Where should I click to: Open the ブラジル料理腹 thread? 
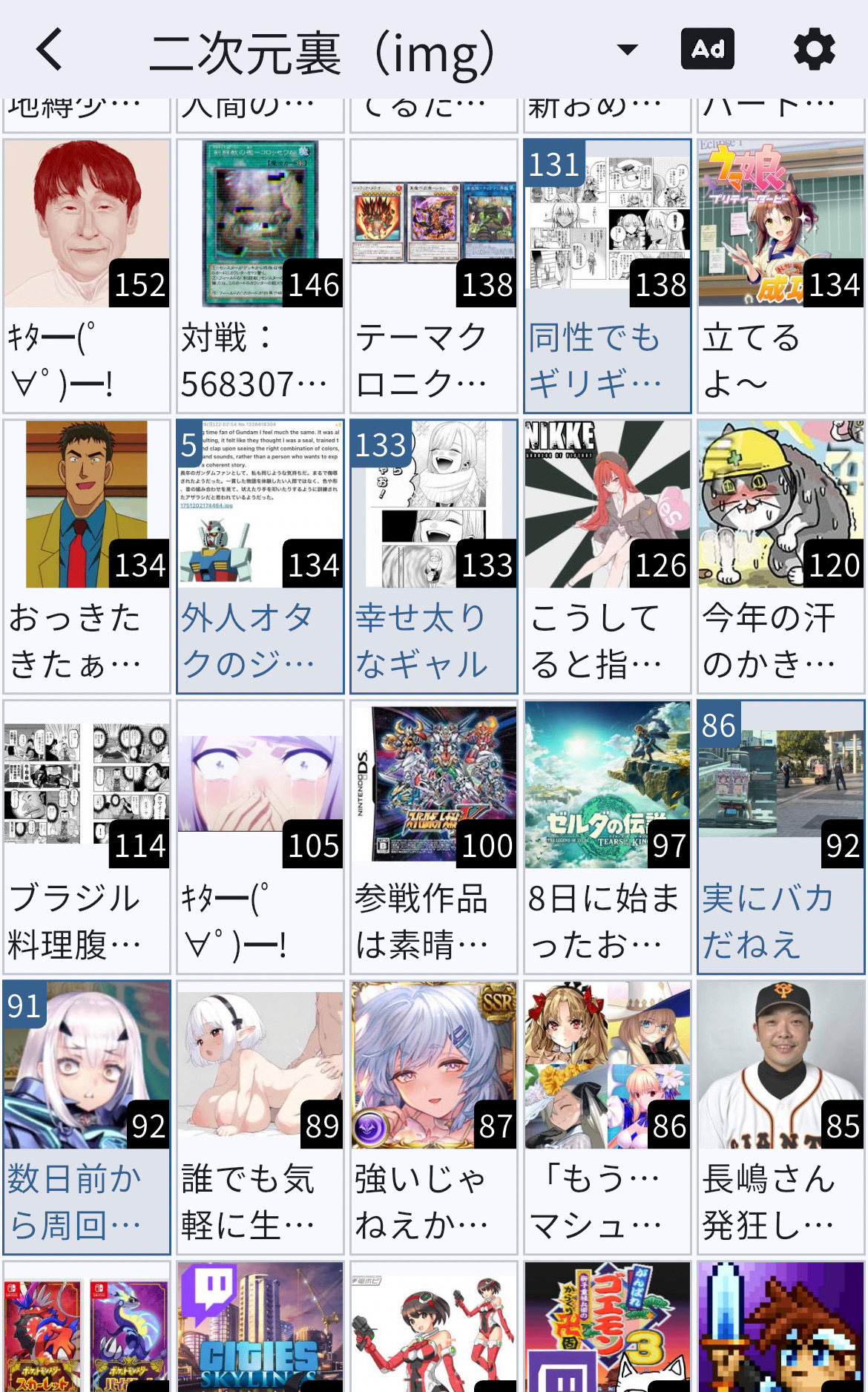pyautogui.click(x=87, y=837)
